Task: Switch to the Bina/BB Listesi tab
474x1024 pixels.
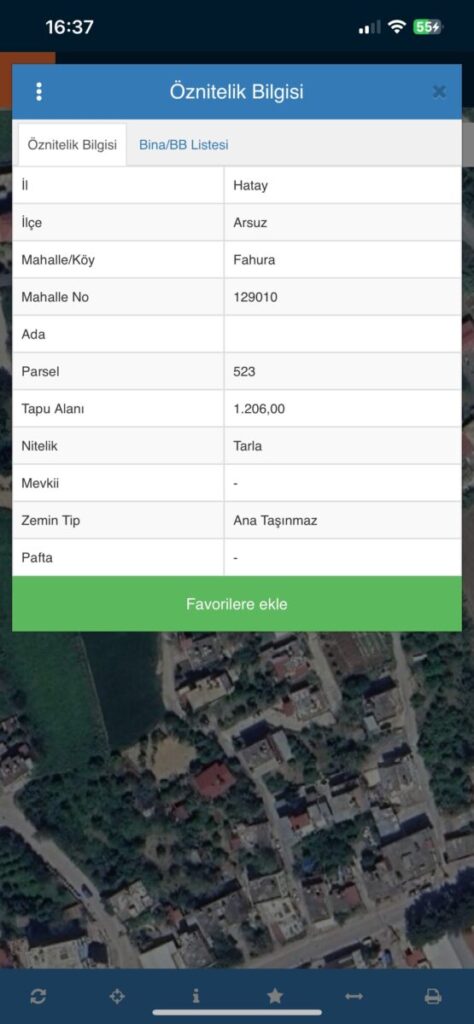Action: click(x=183, y=145)
